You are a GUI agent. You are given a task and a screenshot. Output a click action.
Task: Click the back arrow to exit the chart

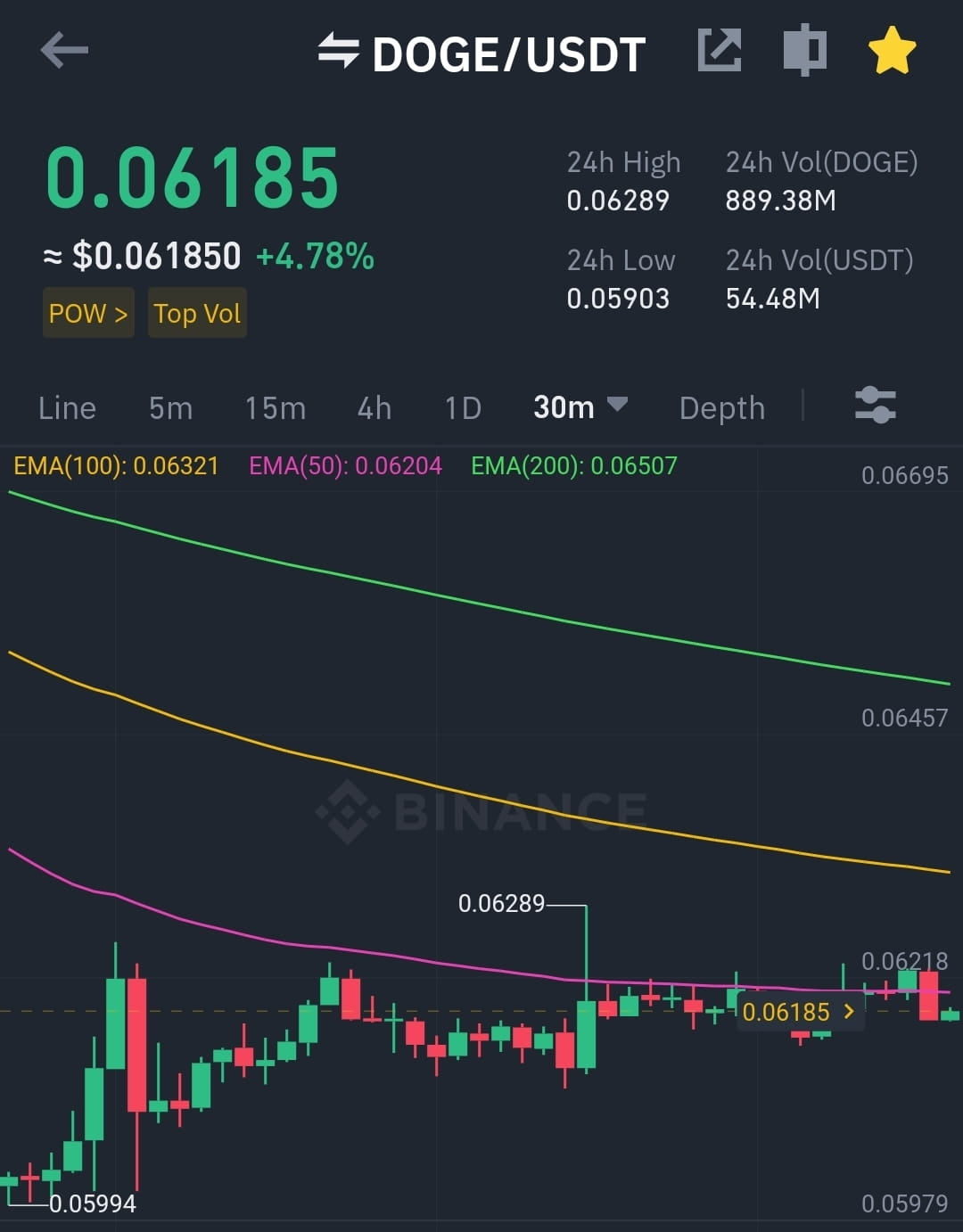pos(62,51)
